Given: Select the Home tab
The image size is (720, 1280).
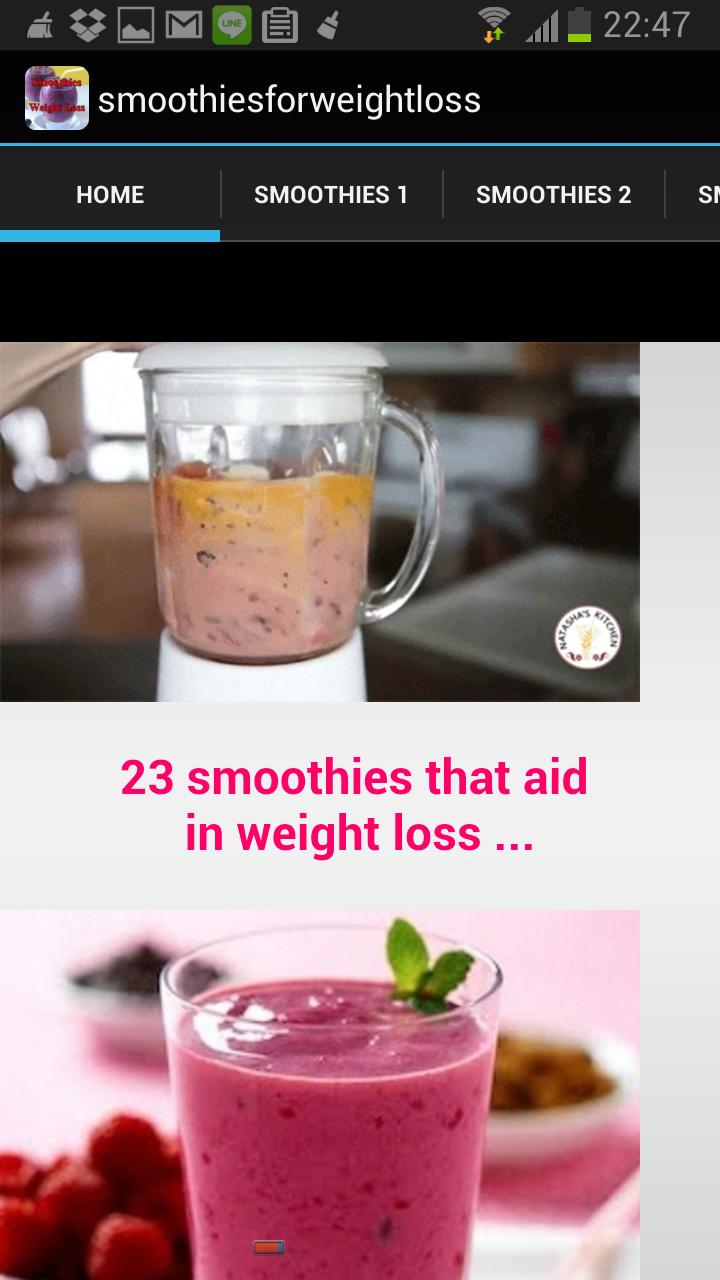Looking at the screenshot, I should click(110, 195).
